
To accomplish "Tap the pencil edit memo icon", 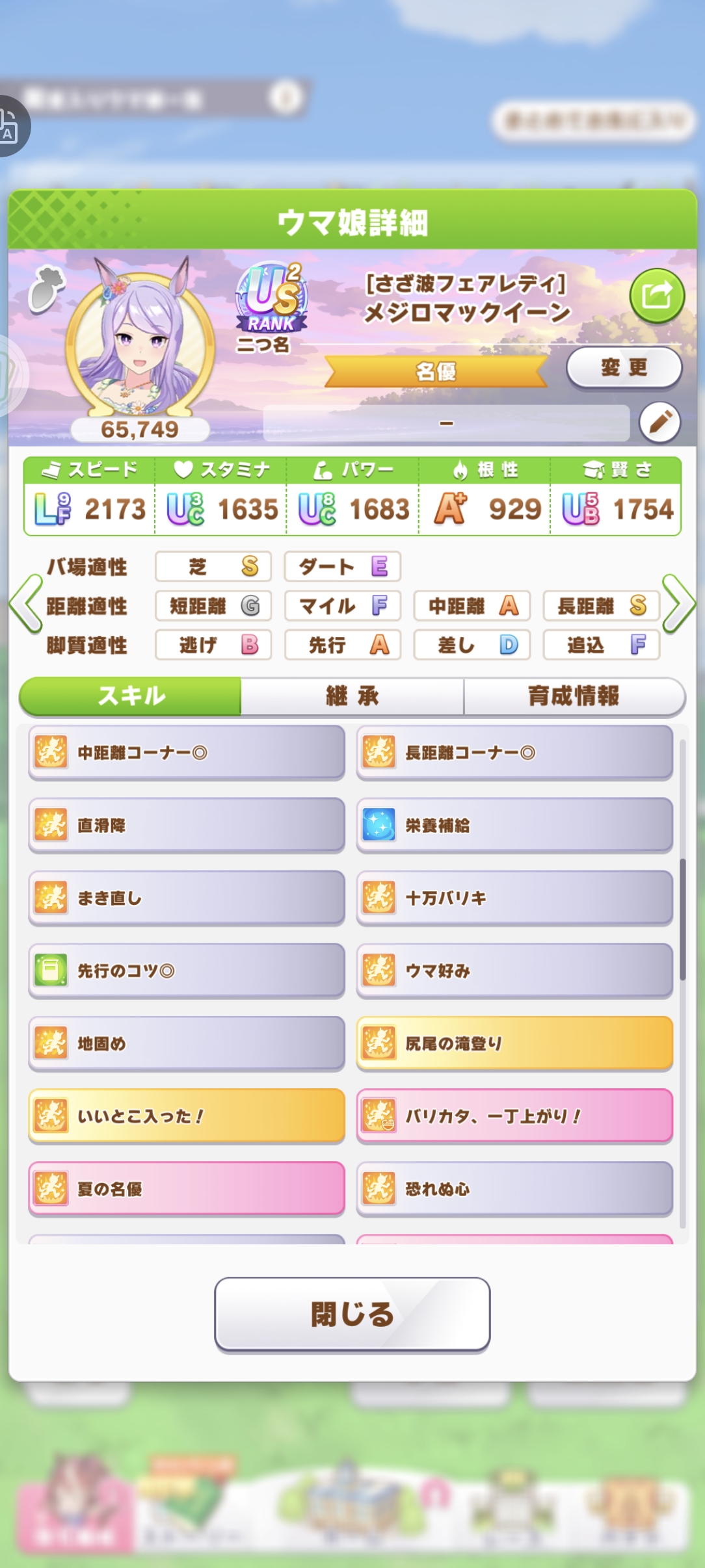I will [x=660, y=422].
